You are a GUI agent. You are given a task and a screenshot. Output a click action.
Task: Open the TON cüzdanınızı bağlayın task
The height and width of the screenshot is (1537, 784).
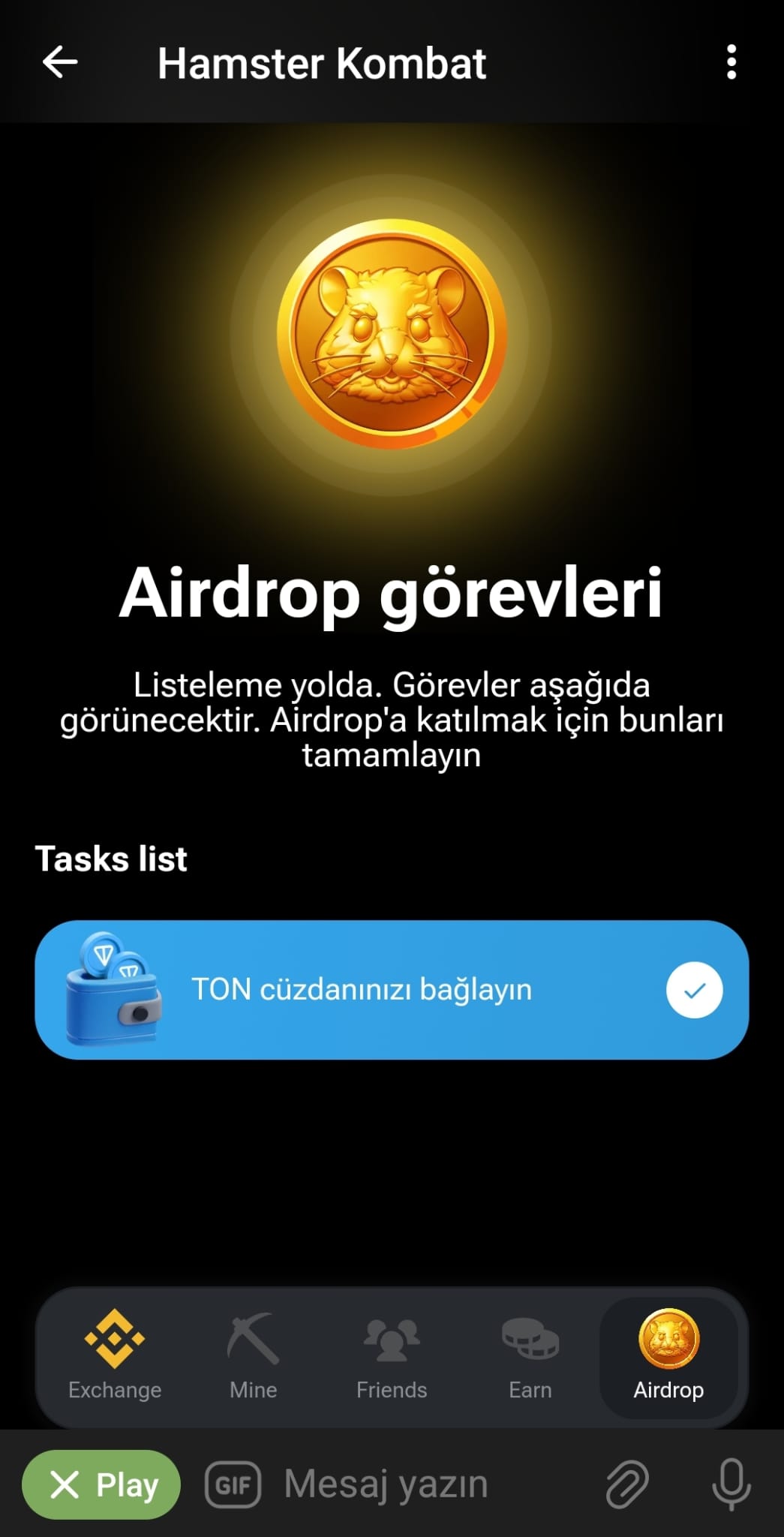pyautogui.click(x=391, y=990)
